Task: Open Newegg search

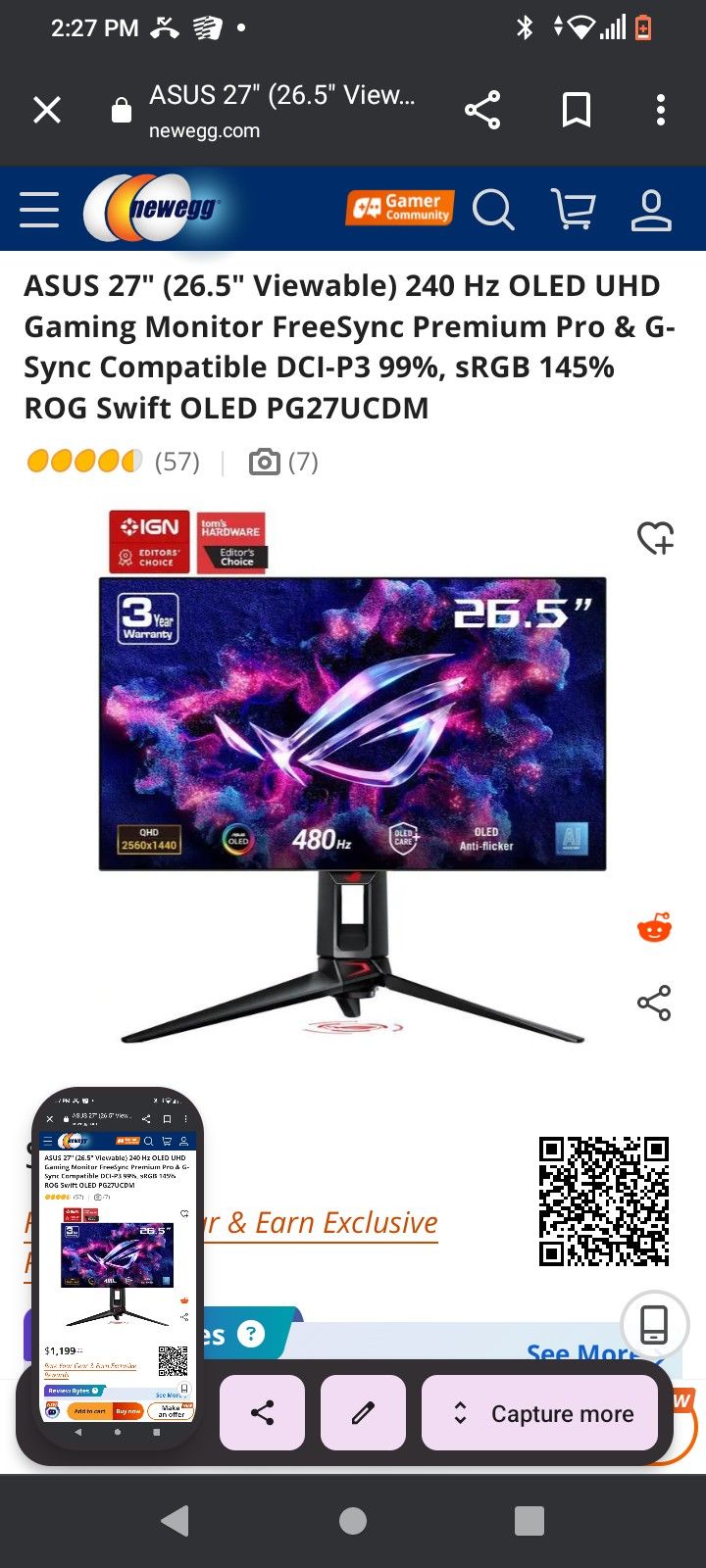Action: [493, 209]
